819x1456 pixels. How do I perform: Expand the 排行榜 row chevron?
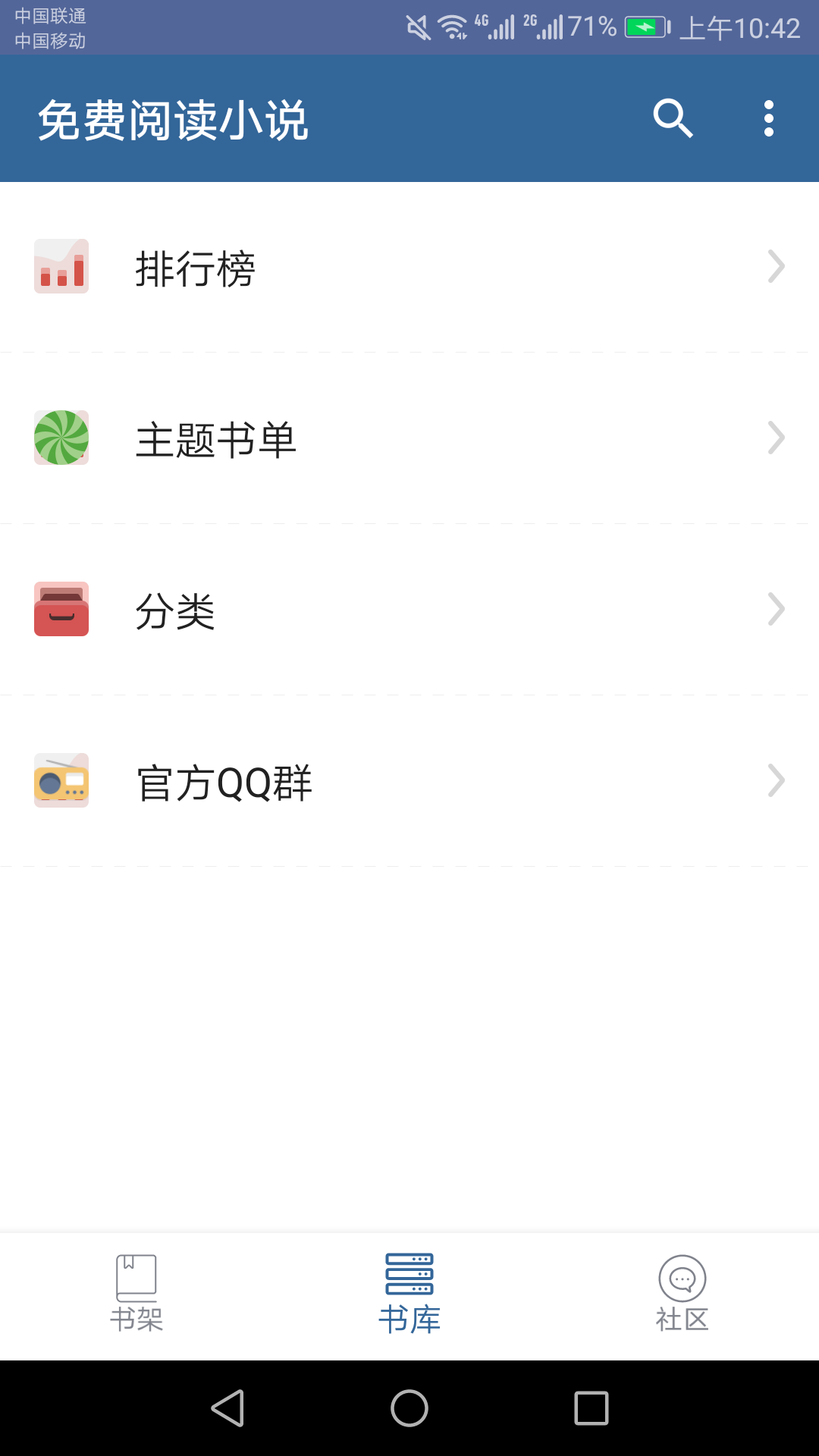pos(777,266)
